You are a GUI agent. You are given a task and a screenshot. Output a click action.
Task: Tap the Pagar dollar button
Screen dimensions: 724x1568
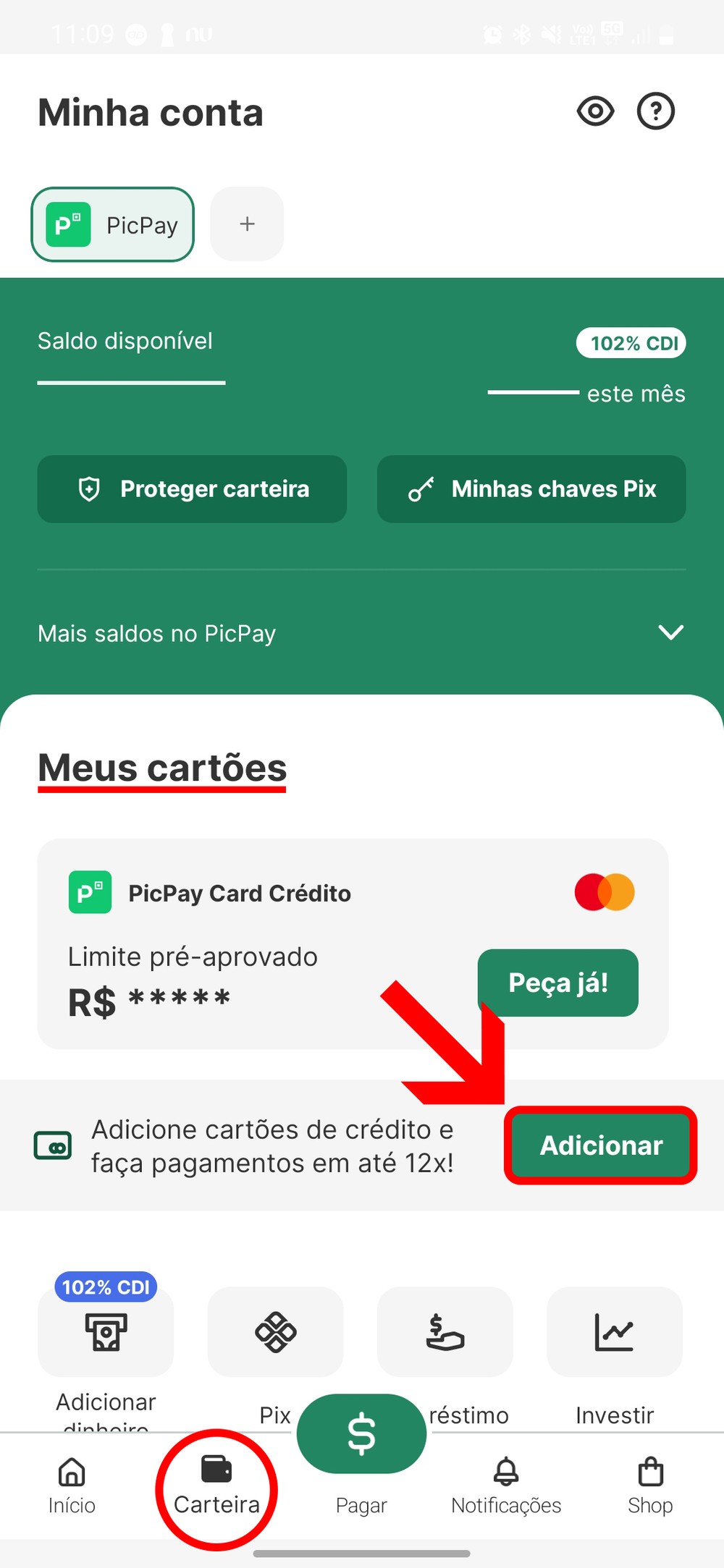361,1434
